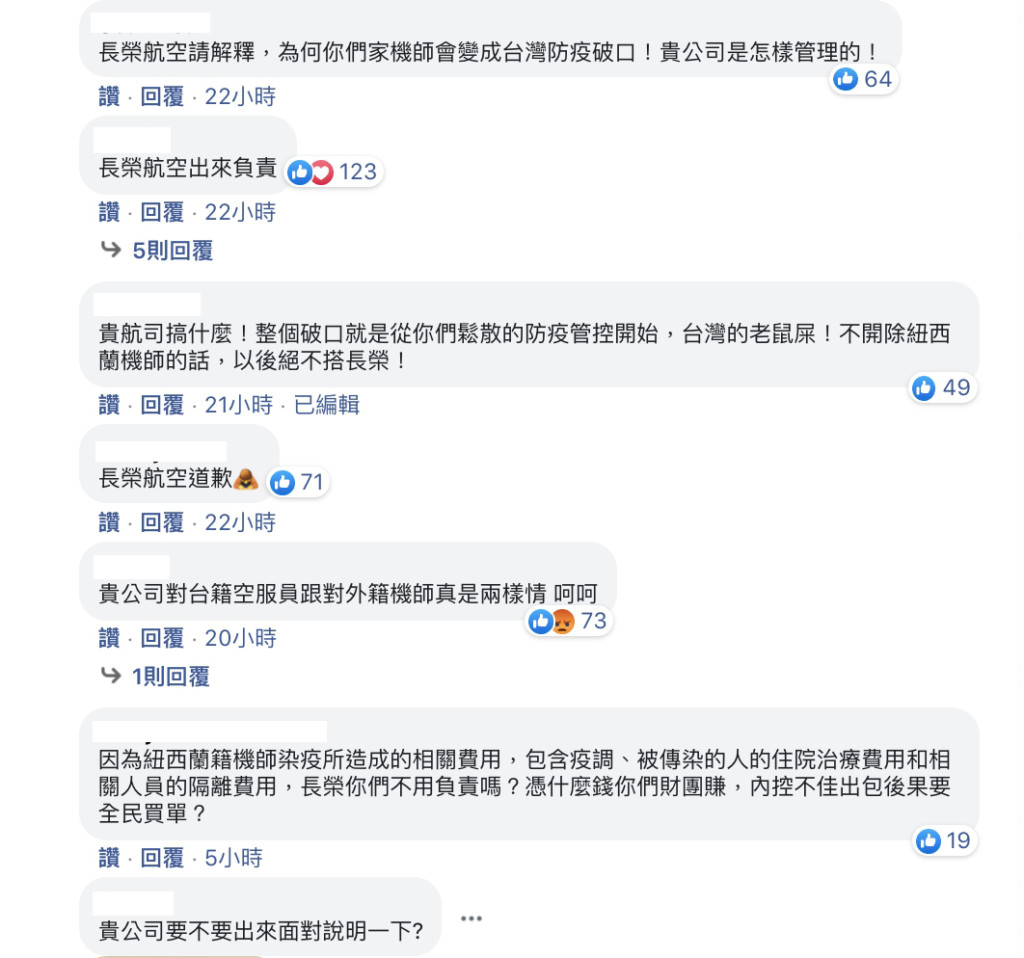Reply to the comment 長榮航空出來負責
Screen dimensions: 1024x958
[162, 212]
